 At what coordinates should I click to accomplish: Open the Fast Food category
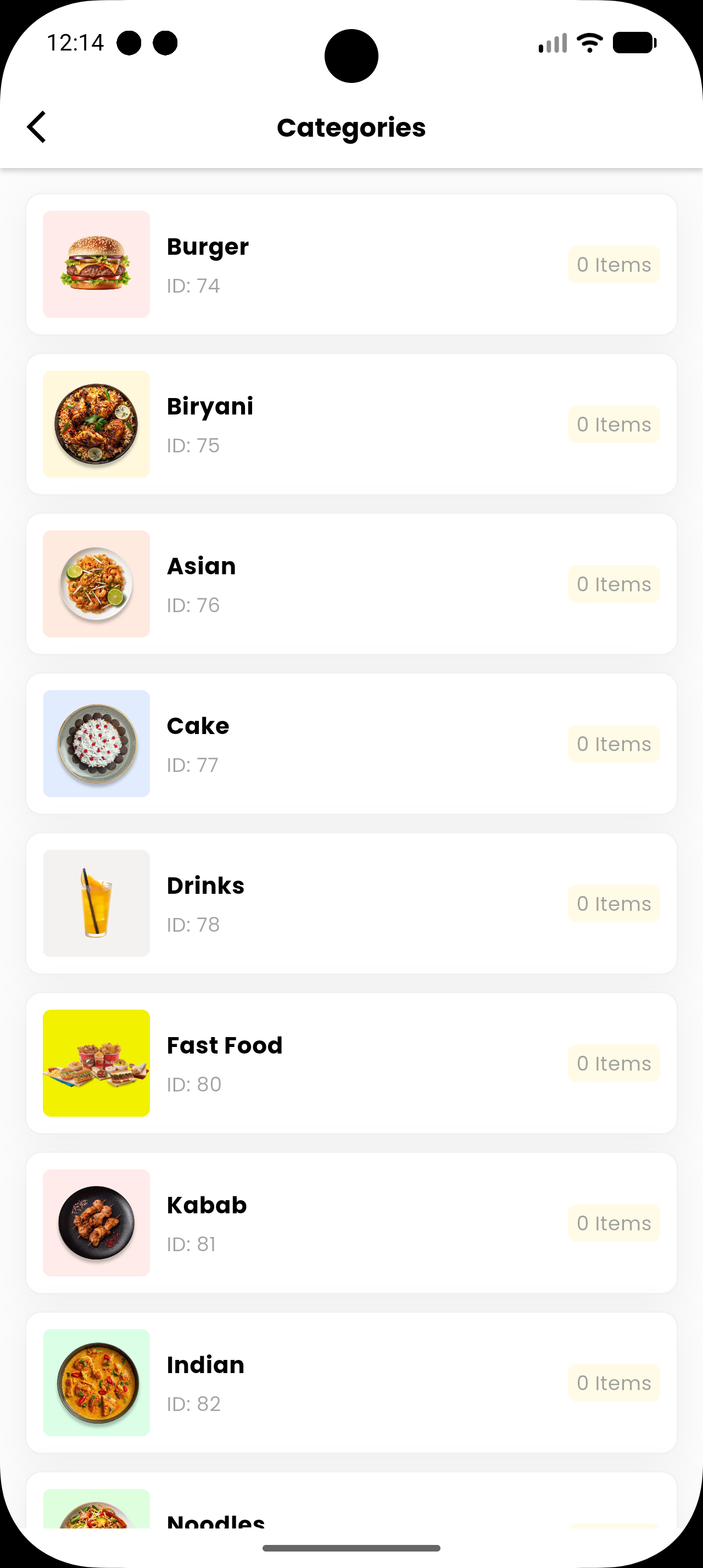350,1063
